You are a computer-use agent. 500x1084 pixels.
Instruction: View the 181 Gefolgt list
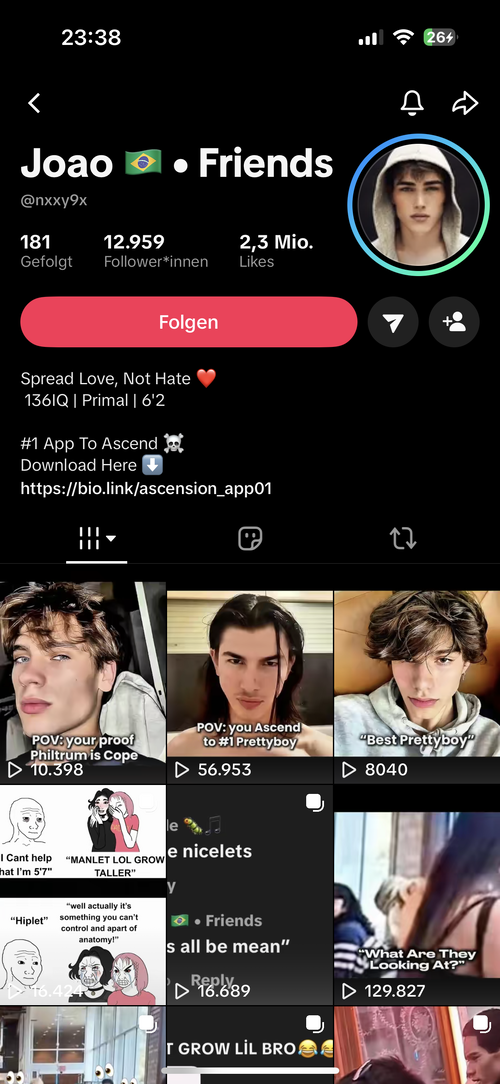click(x=46, y=251)
